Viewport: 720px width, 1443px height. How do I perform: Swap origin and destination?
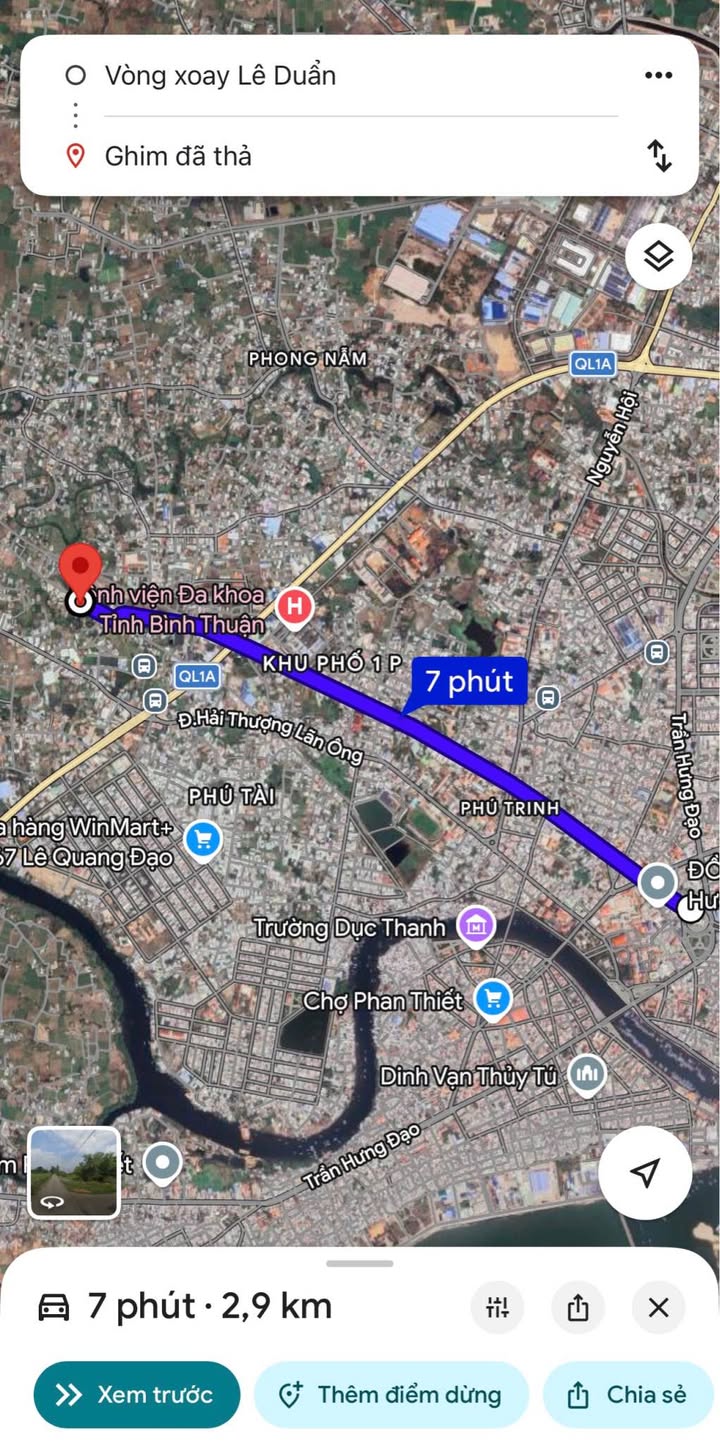[659, 156]
